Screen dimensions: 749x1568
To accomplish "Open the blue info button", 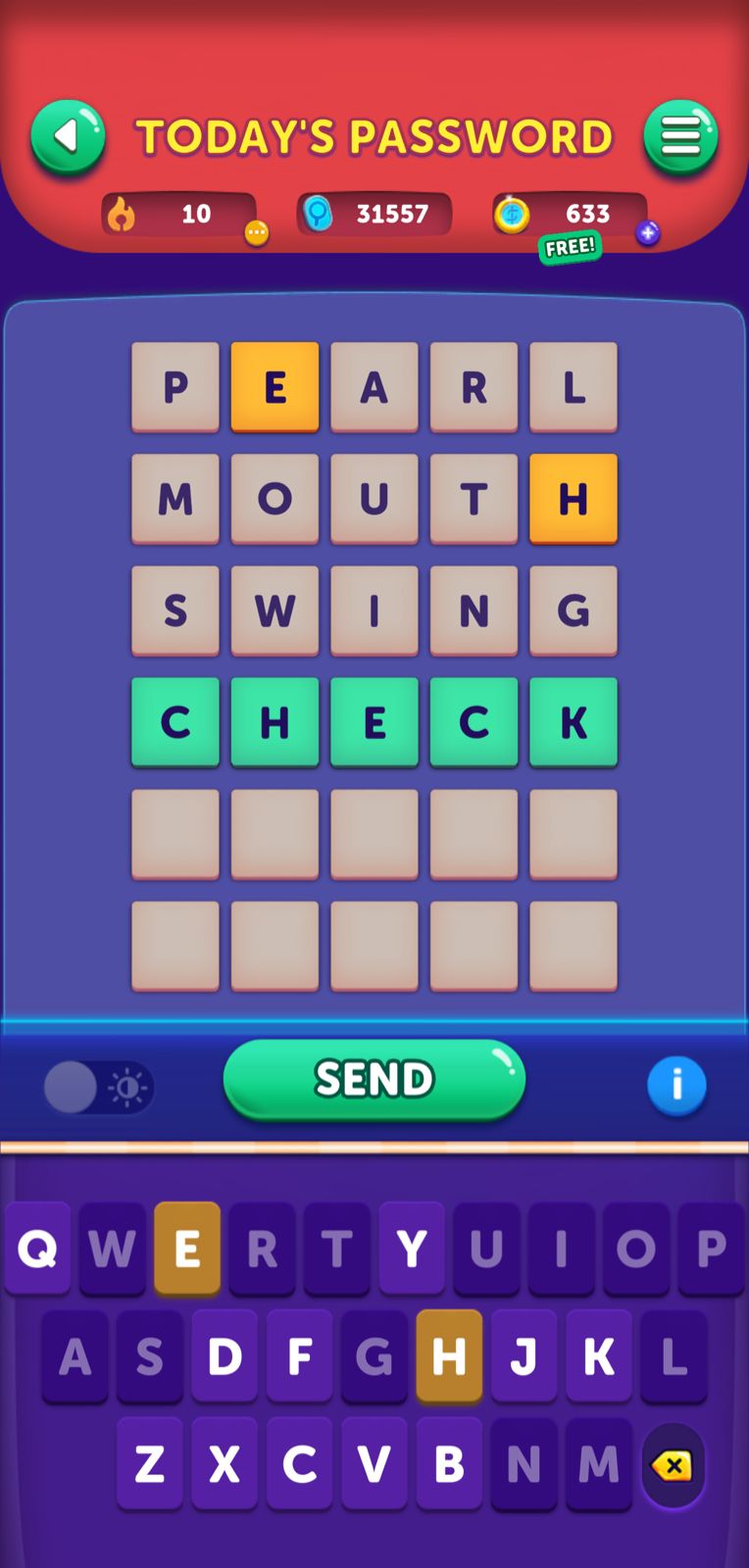I will pos(676,1086).
